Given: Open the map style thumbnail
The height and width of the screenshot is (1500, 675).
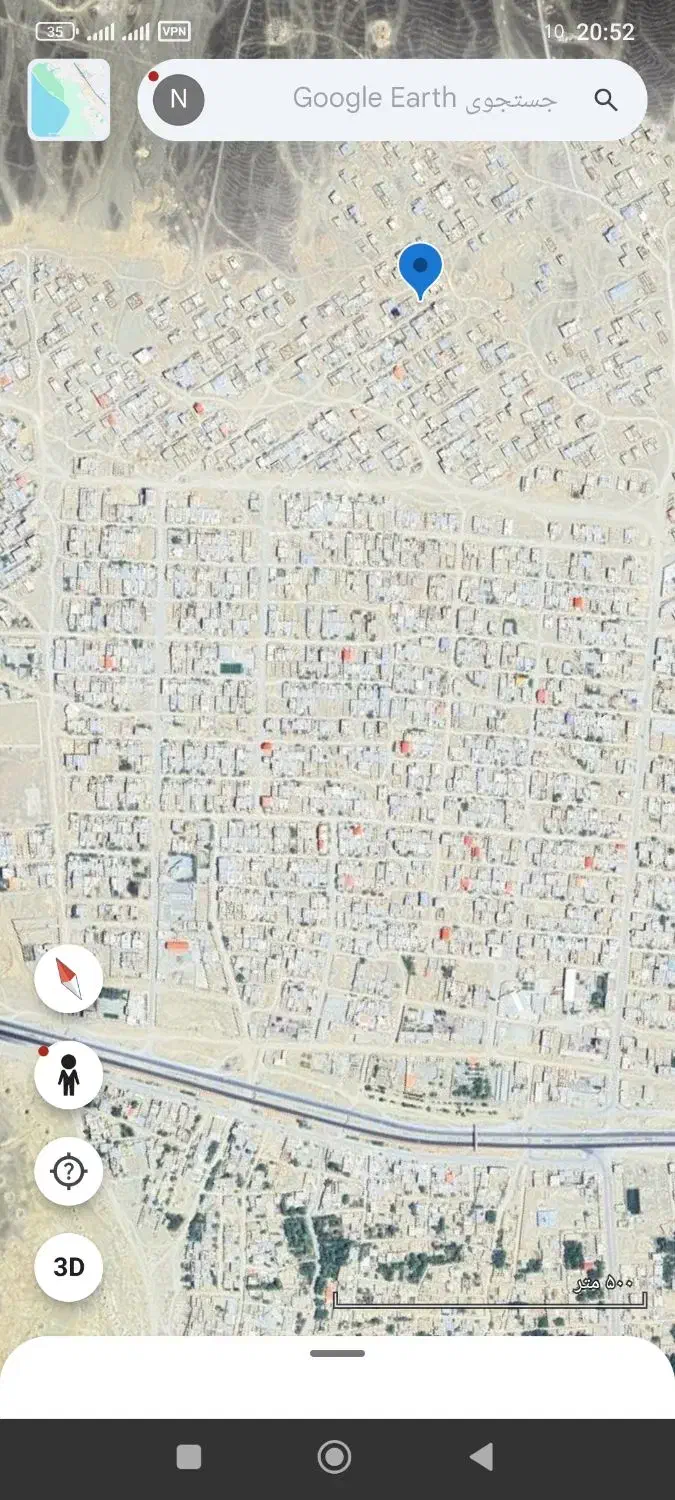Looking at the screenshot, I should coord(69,99).
